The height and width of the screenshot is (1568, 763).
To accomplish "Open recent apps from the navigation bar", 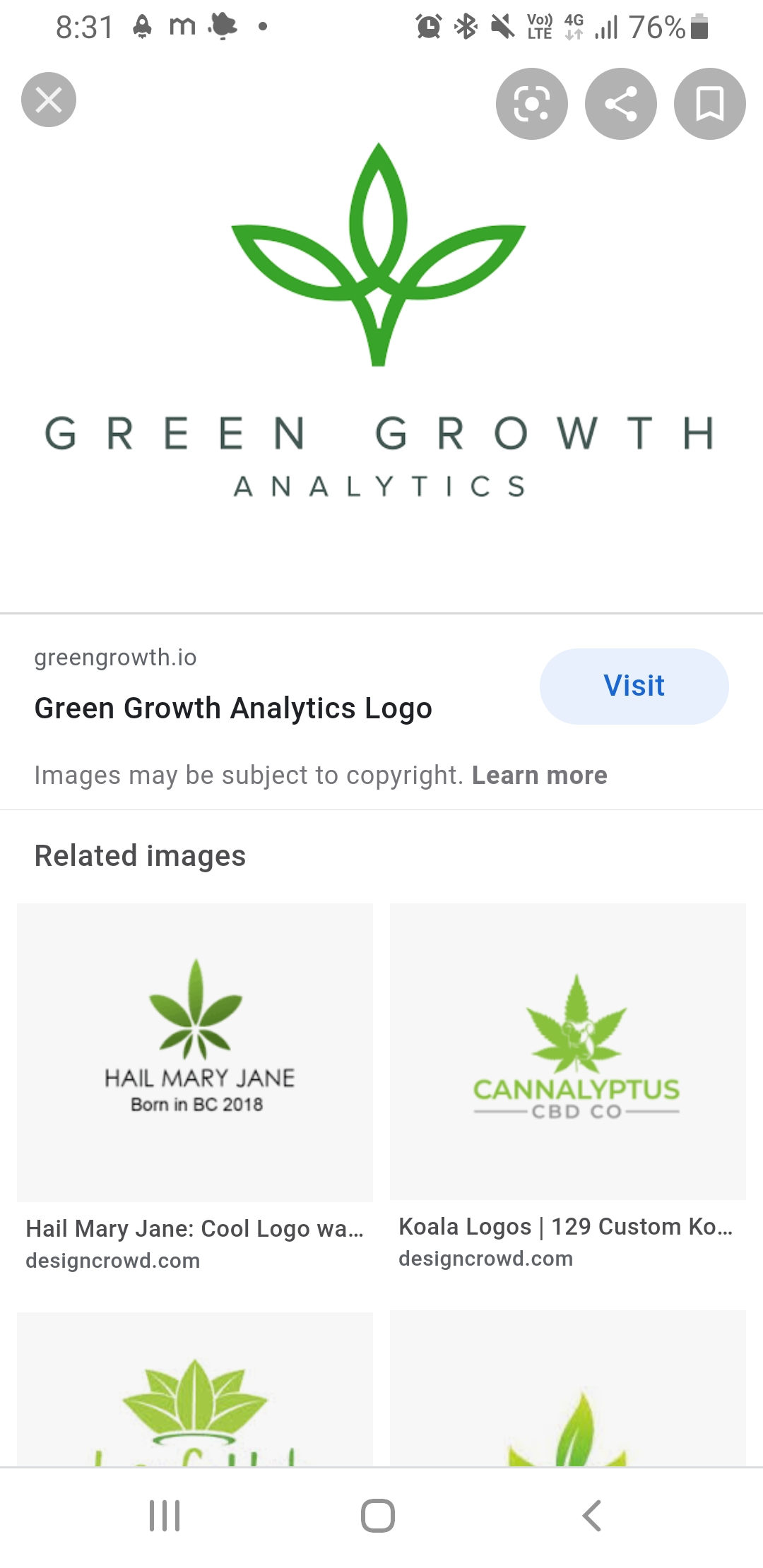I will coord(165,1515).
